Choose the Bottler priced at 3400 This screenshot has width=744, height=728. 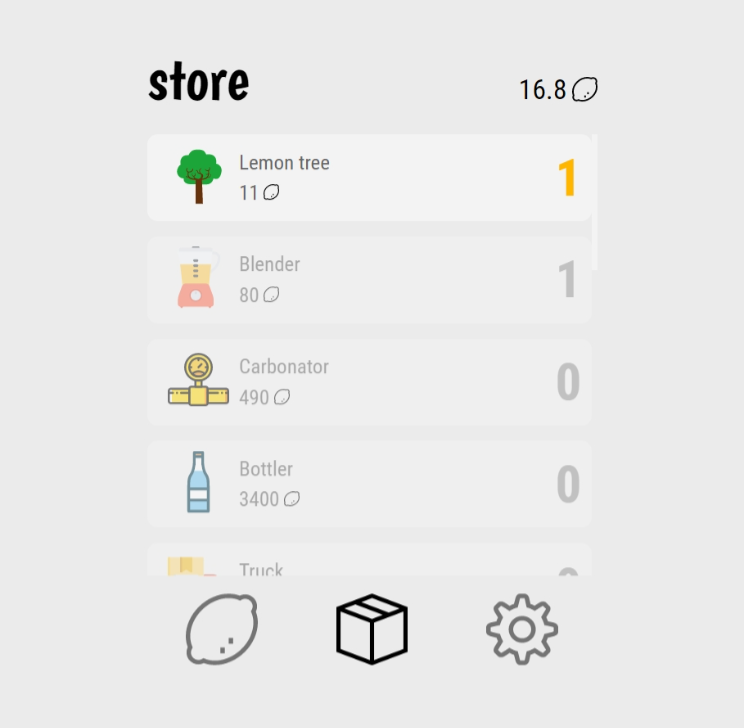[x=369, y=484]
